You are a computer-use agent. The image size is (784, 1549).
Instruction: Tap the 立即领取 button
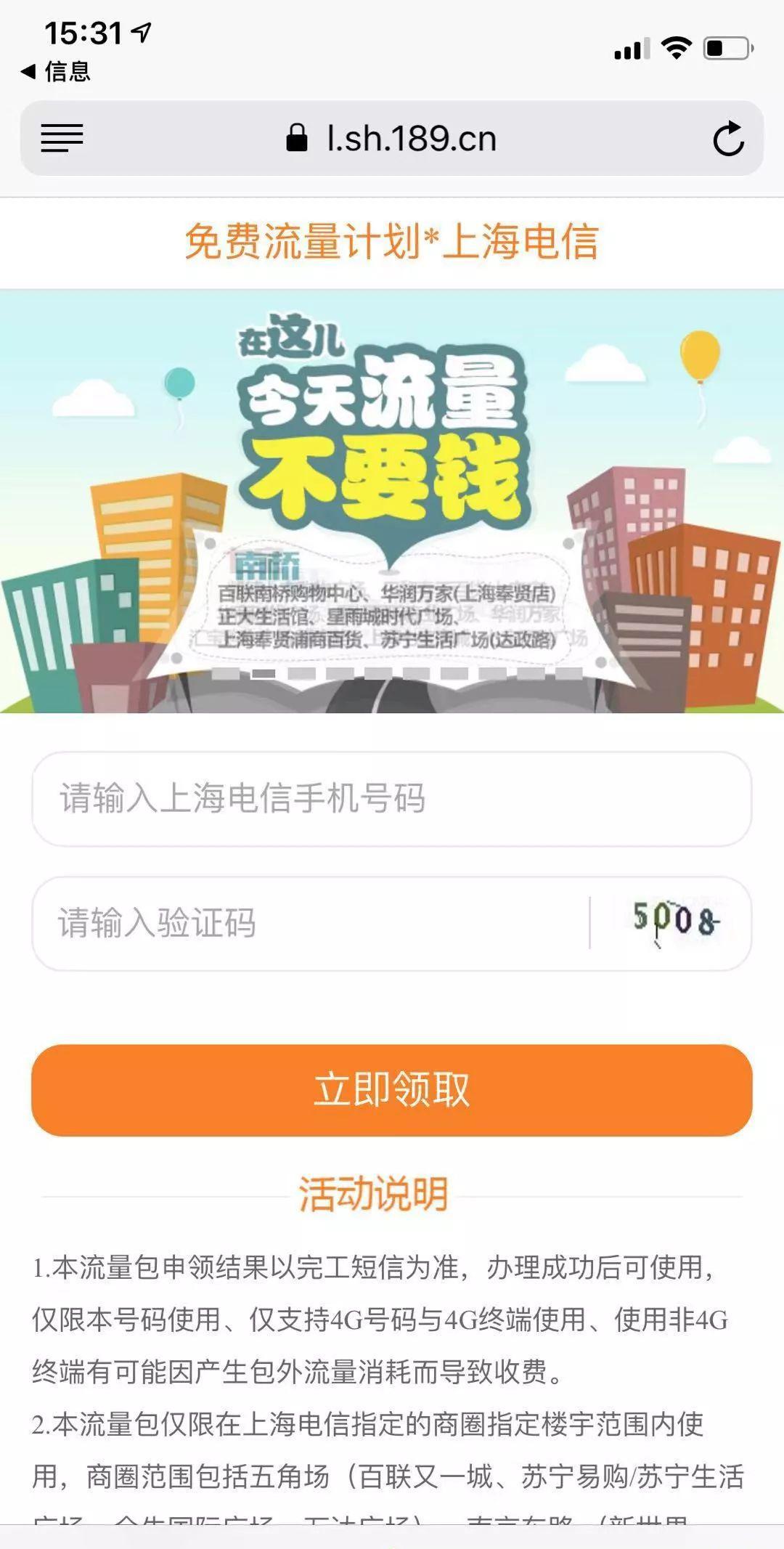coord(392,1089)
